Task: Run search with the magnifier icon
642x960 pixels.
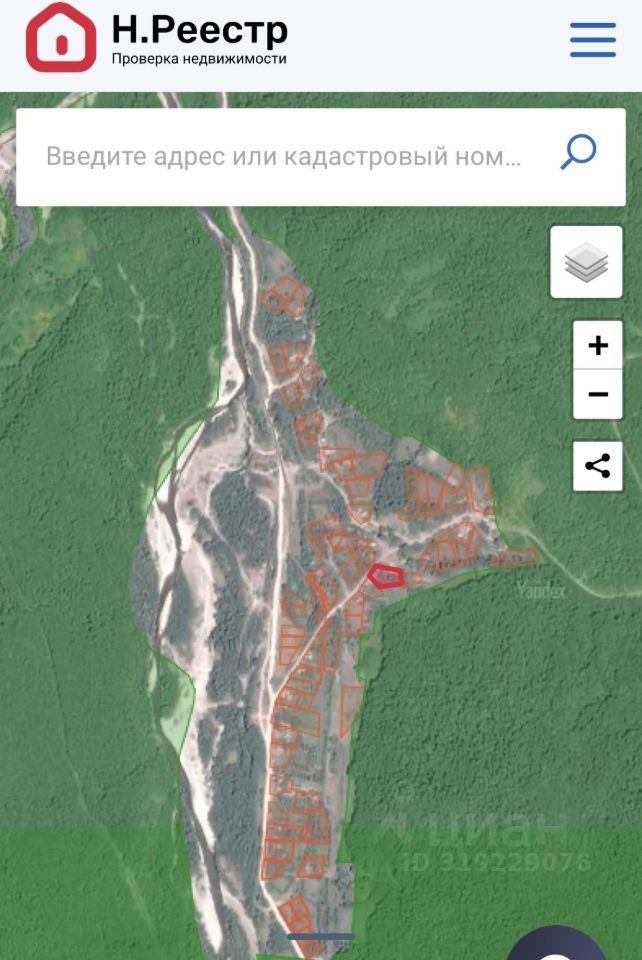Action: pyautogui.click(x=578, y=155)
